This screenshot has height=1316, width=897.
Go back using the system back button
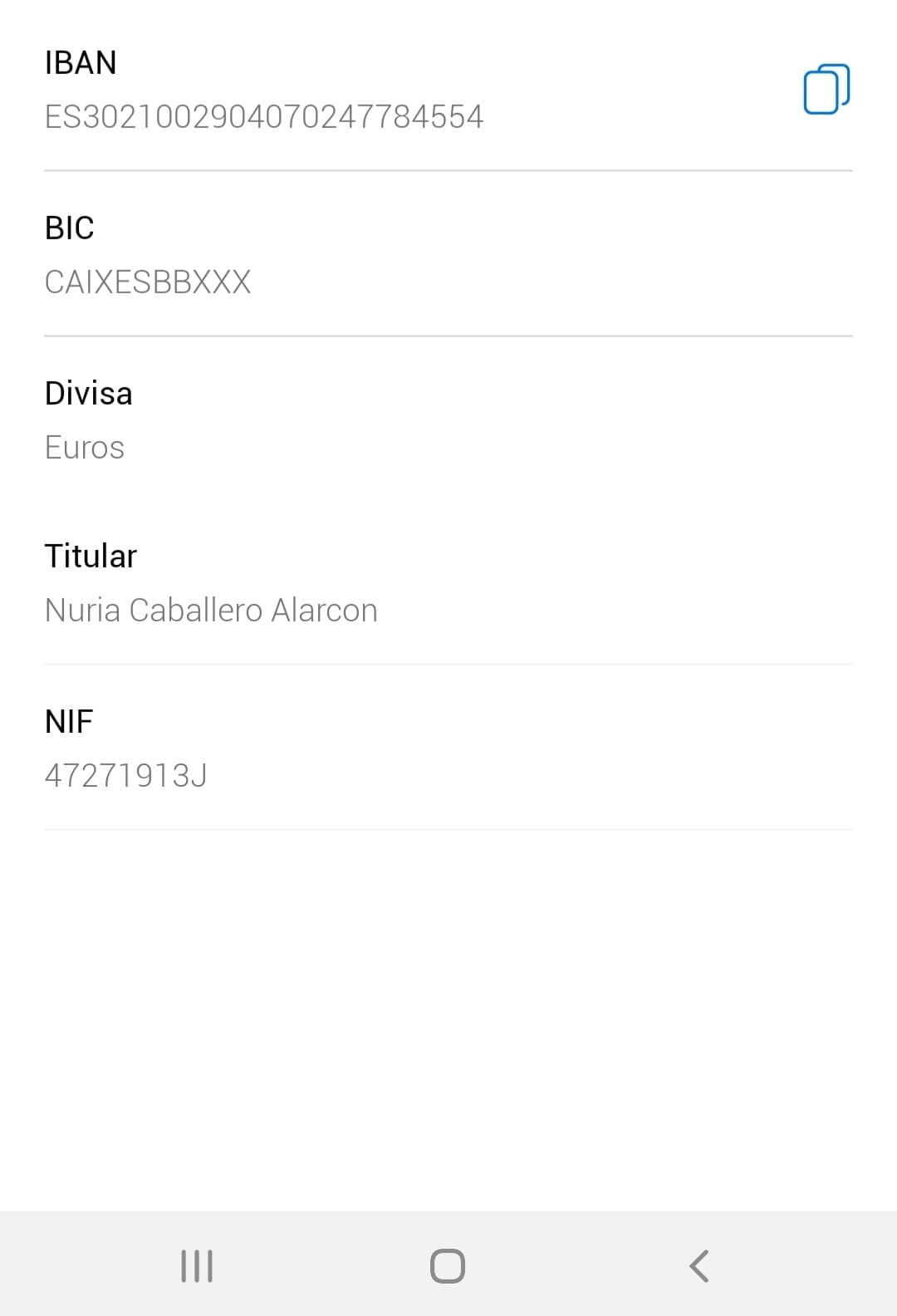coord(699,1266)
